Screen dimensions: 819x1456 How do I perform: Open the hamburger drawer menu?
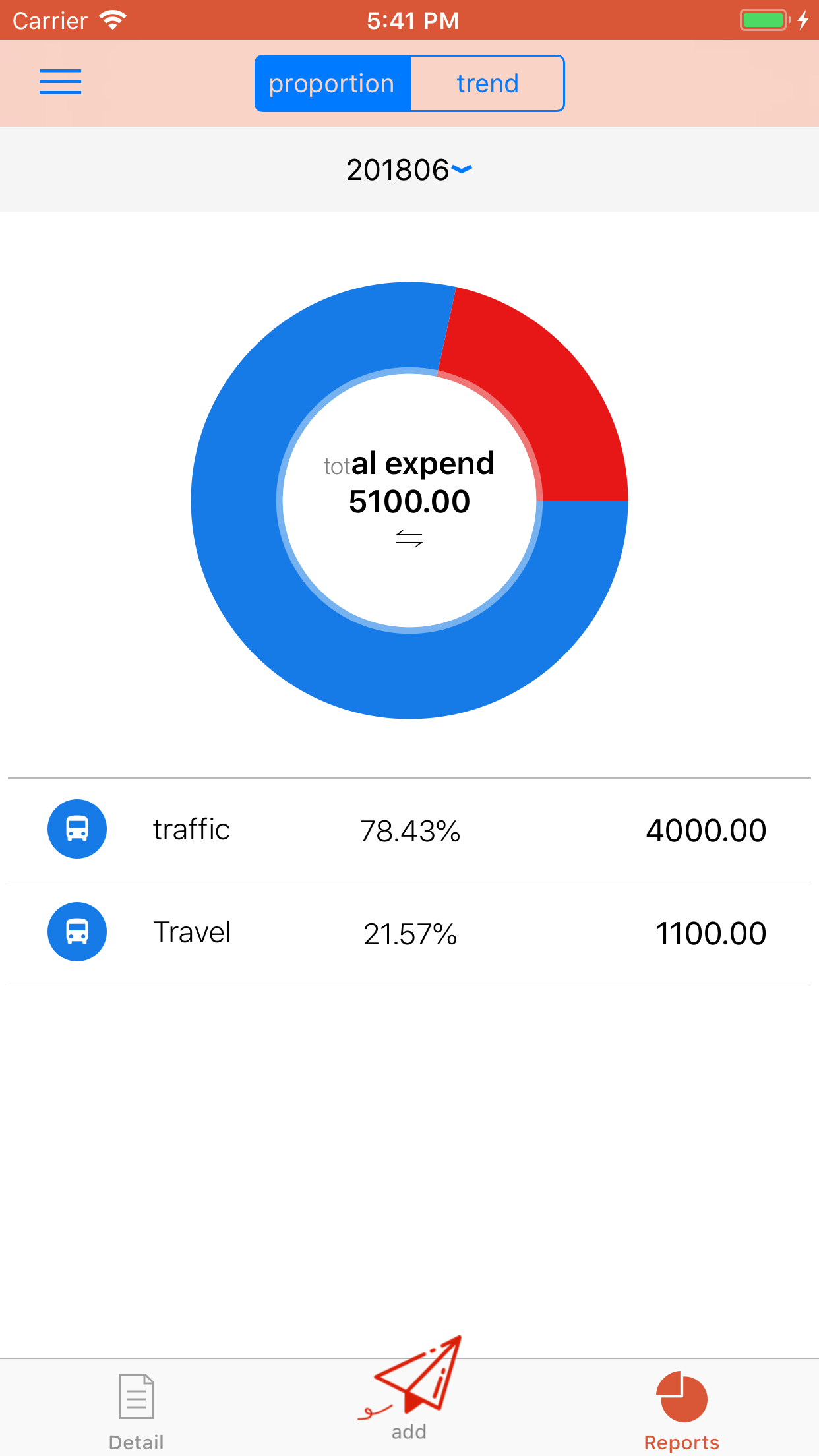pyautogui.click(x=60, y=82)
